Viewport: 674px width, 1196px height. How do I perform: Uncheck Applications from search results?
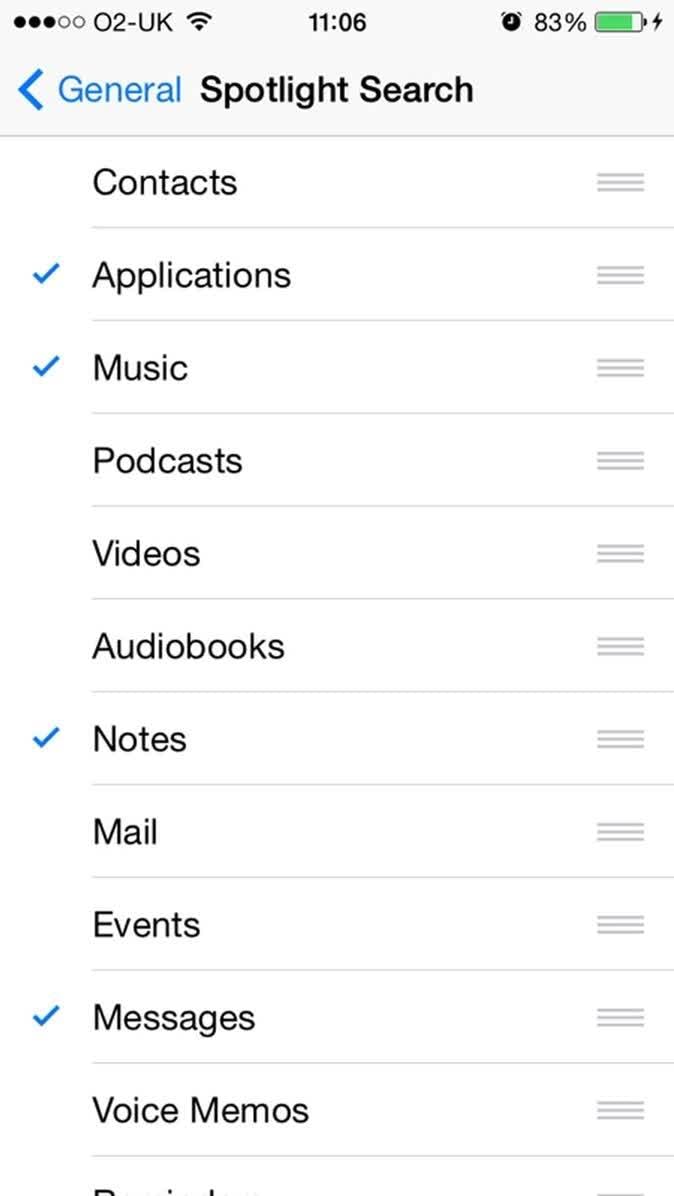[x=191, y=275]
